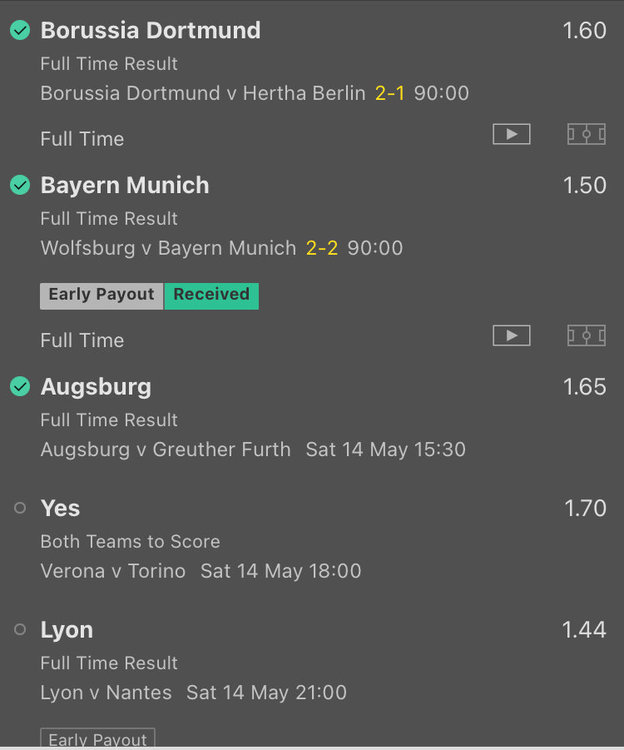Open the Augsburg v Greuther Furth selection
The width and height of the screenshot is (624, 750).
[x=165, y=449]
